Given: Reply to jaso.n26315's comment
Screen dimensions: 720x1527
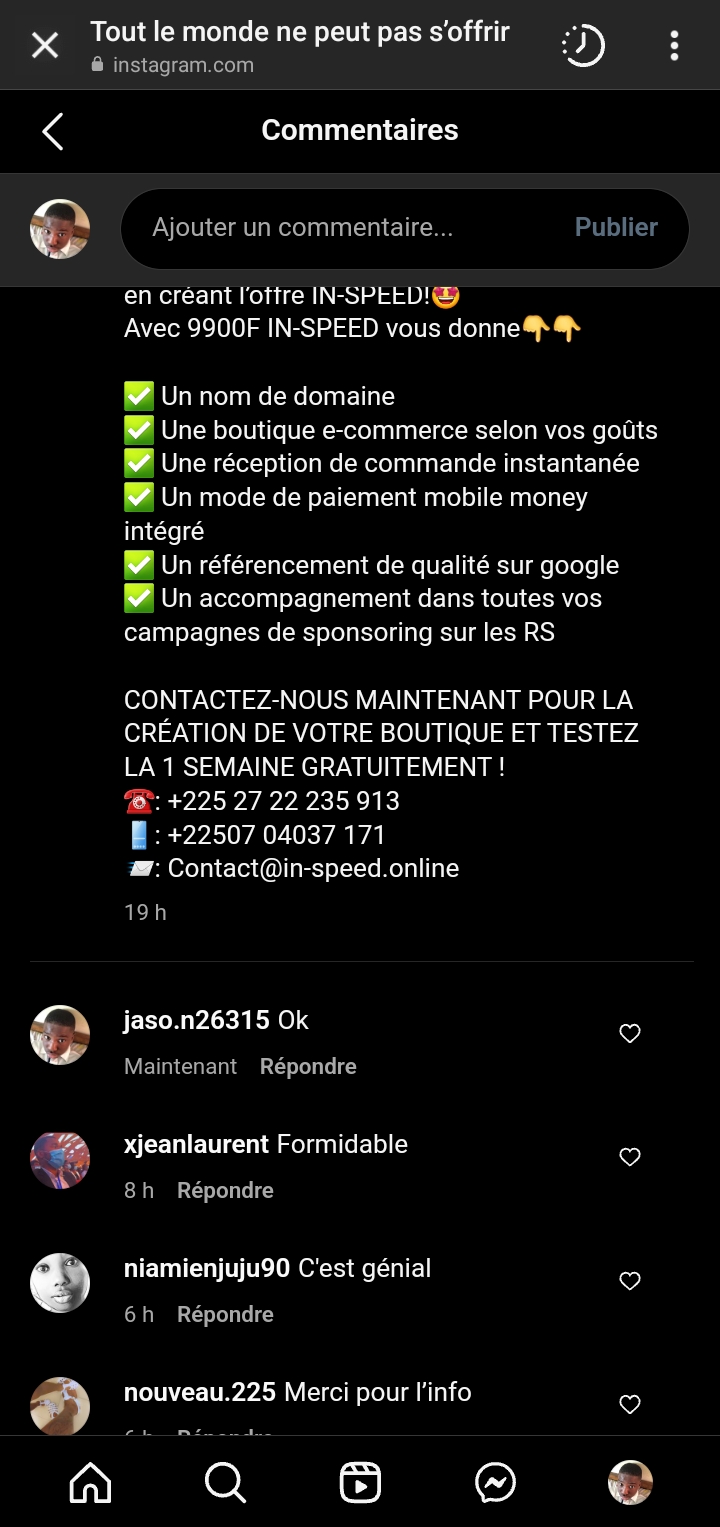Looking at the screenshot, I should [308, 1067].
